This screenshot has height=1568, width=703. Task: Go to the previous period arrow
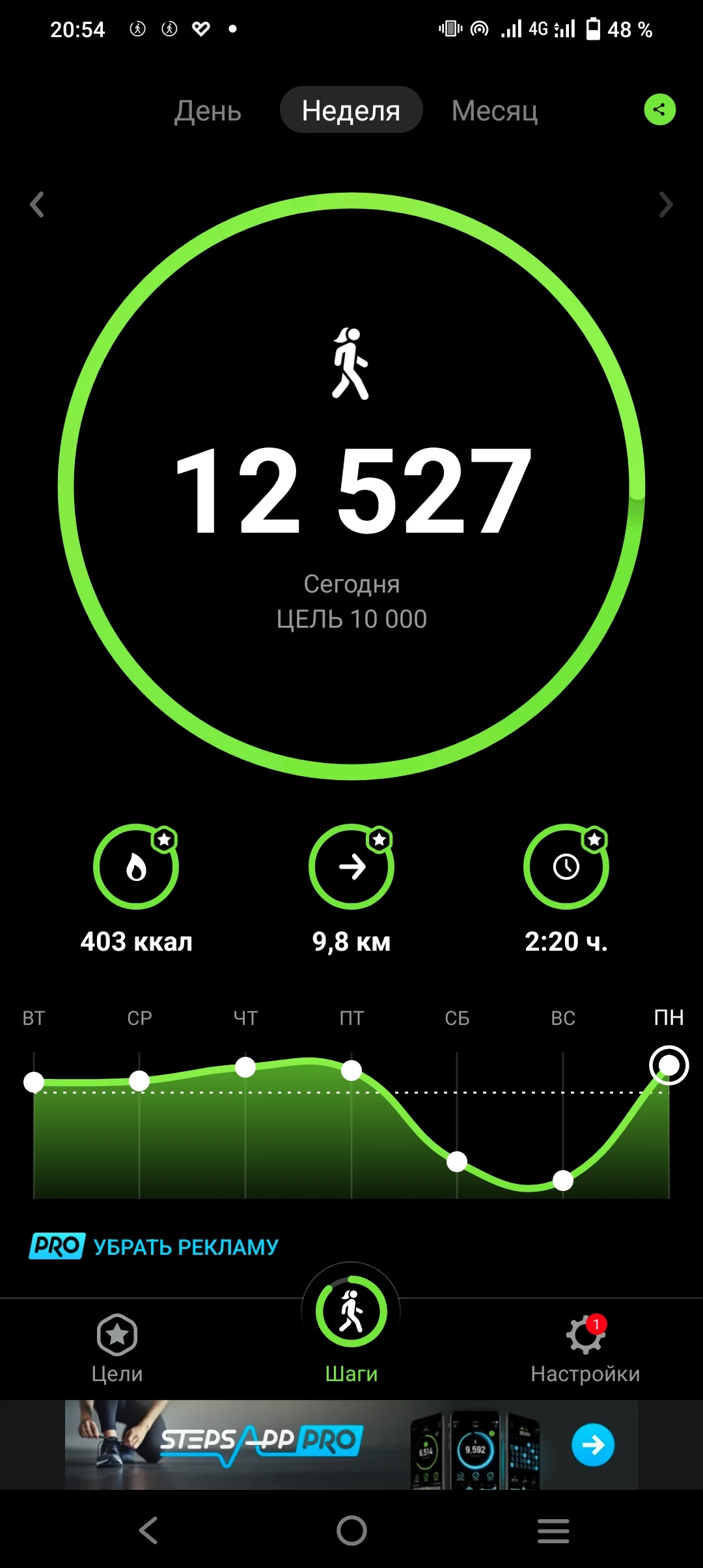click(37, 204)
